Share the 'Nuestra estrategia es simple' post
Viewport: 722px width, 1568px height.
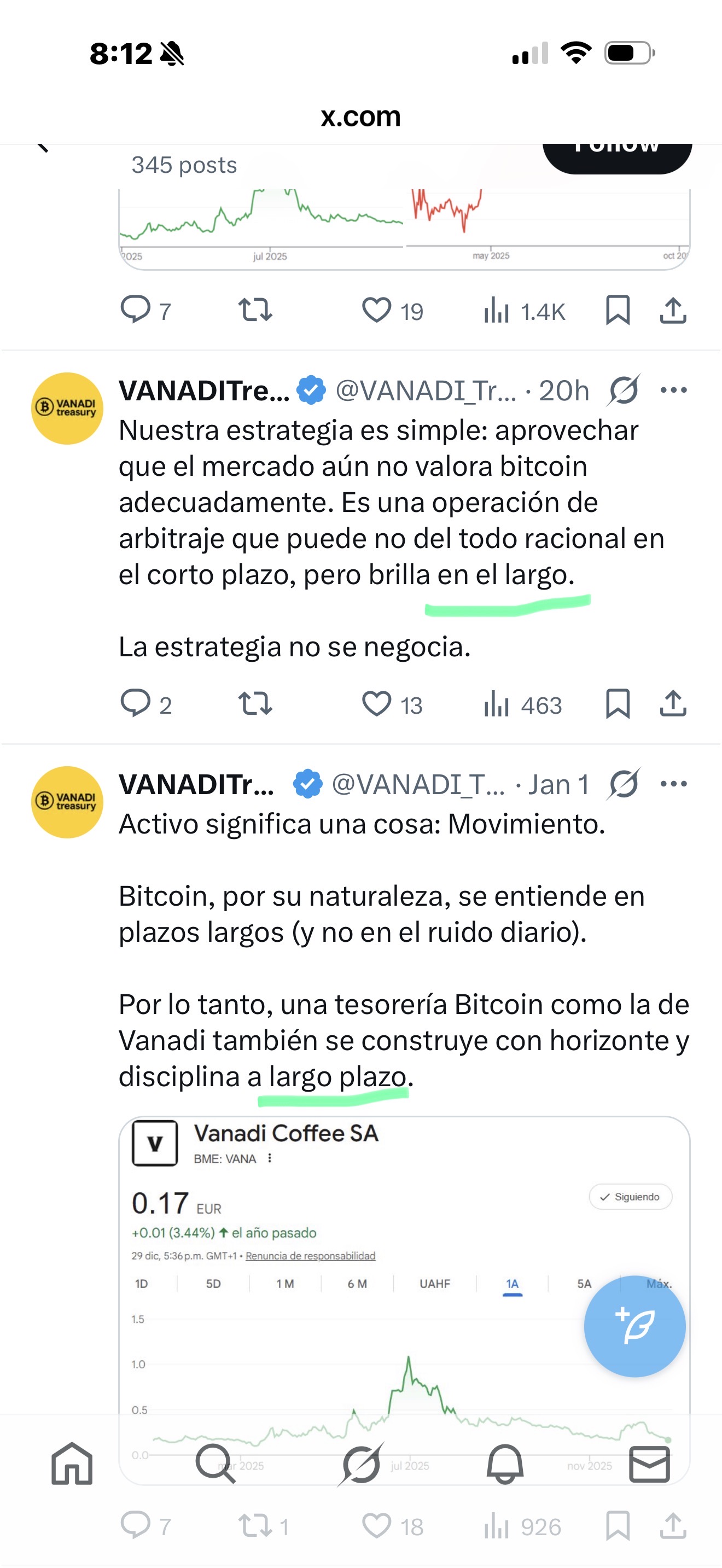pos(673,704)
